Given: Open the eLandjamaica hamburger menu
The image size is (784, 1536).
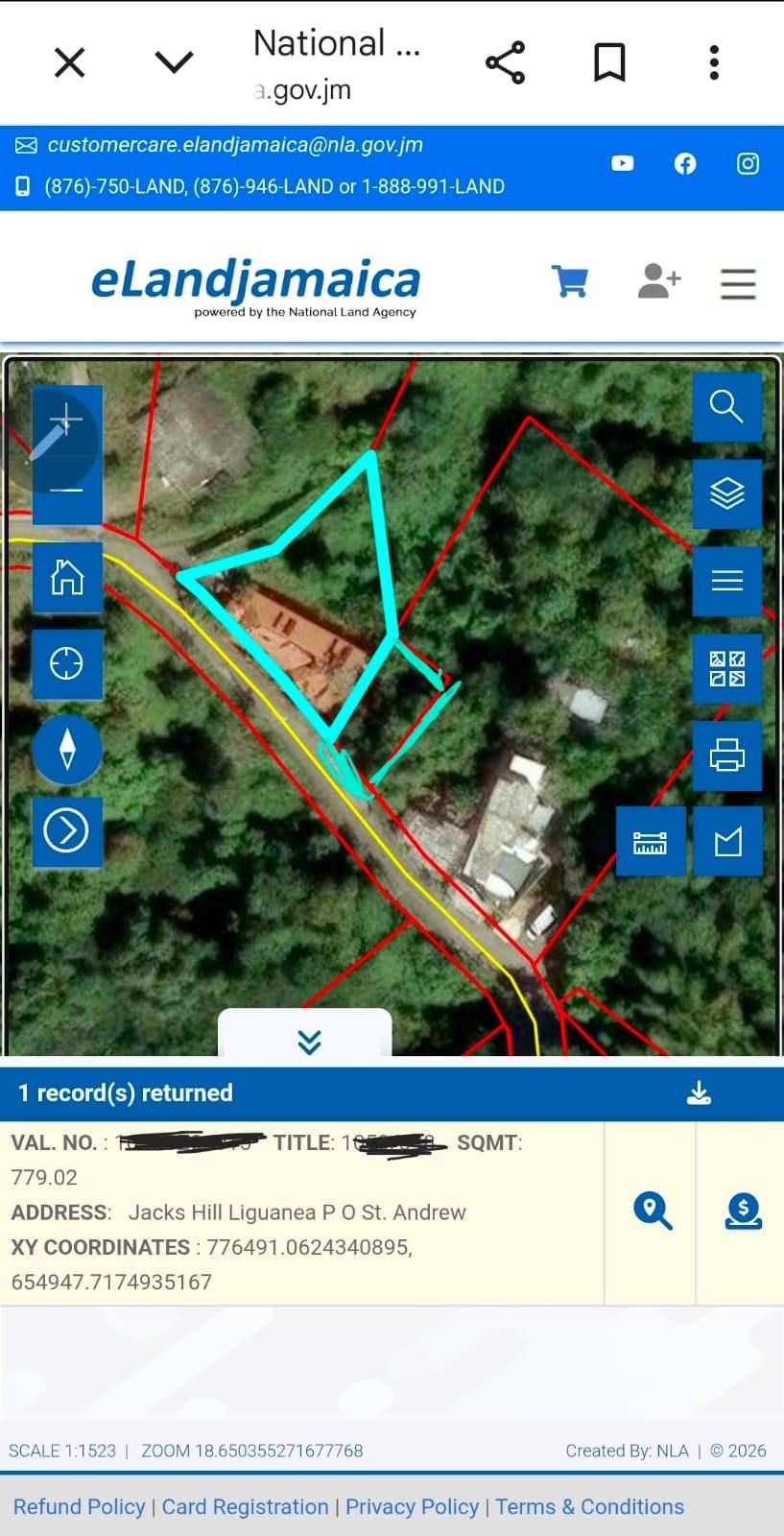Looking at the screenshot, I should (x=737, y=284).
